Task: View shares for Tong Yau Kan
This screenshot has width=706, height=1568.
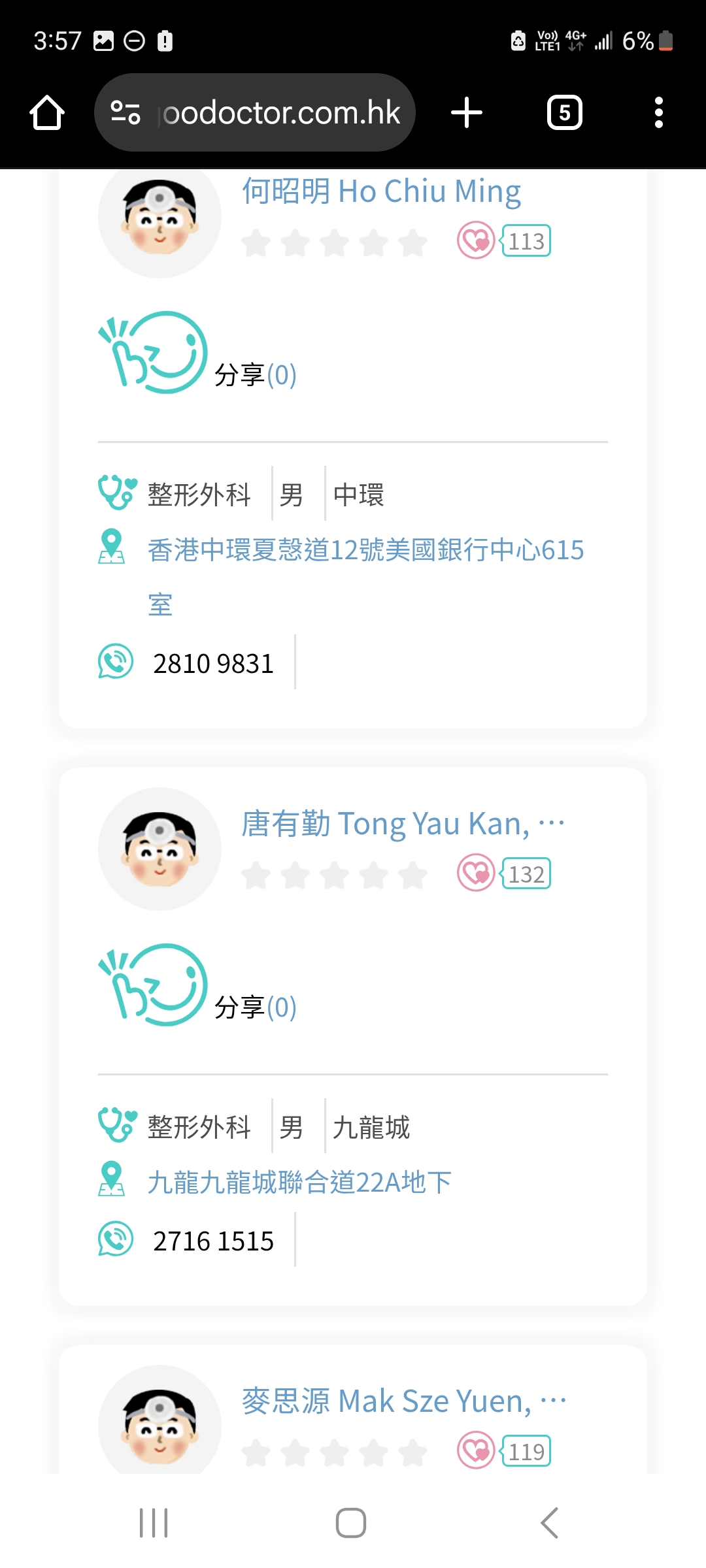Action: (255, 1007)
